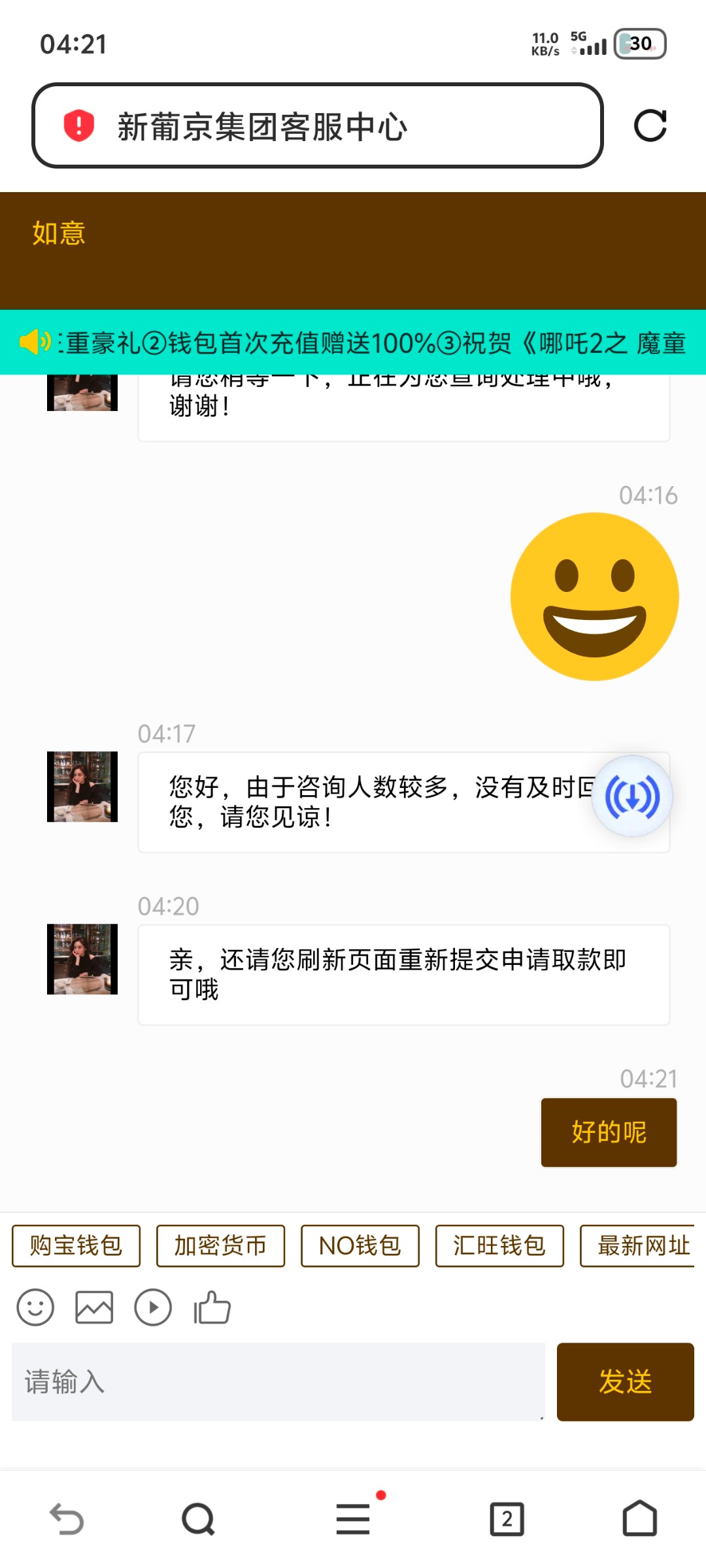Select the 购宝钱包 quick reply chip

pyautogui.click(x=76, y=1245)
